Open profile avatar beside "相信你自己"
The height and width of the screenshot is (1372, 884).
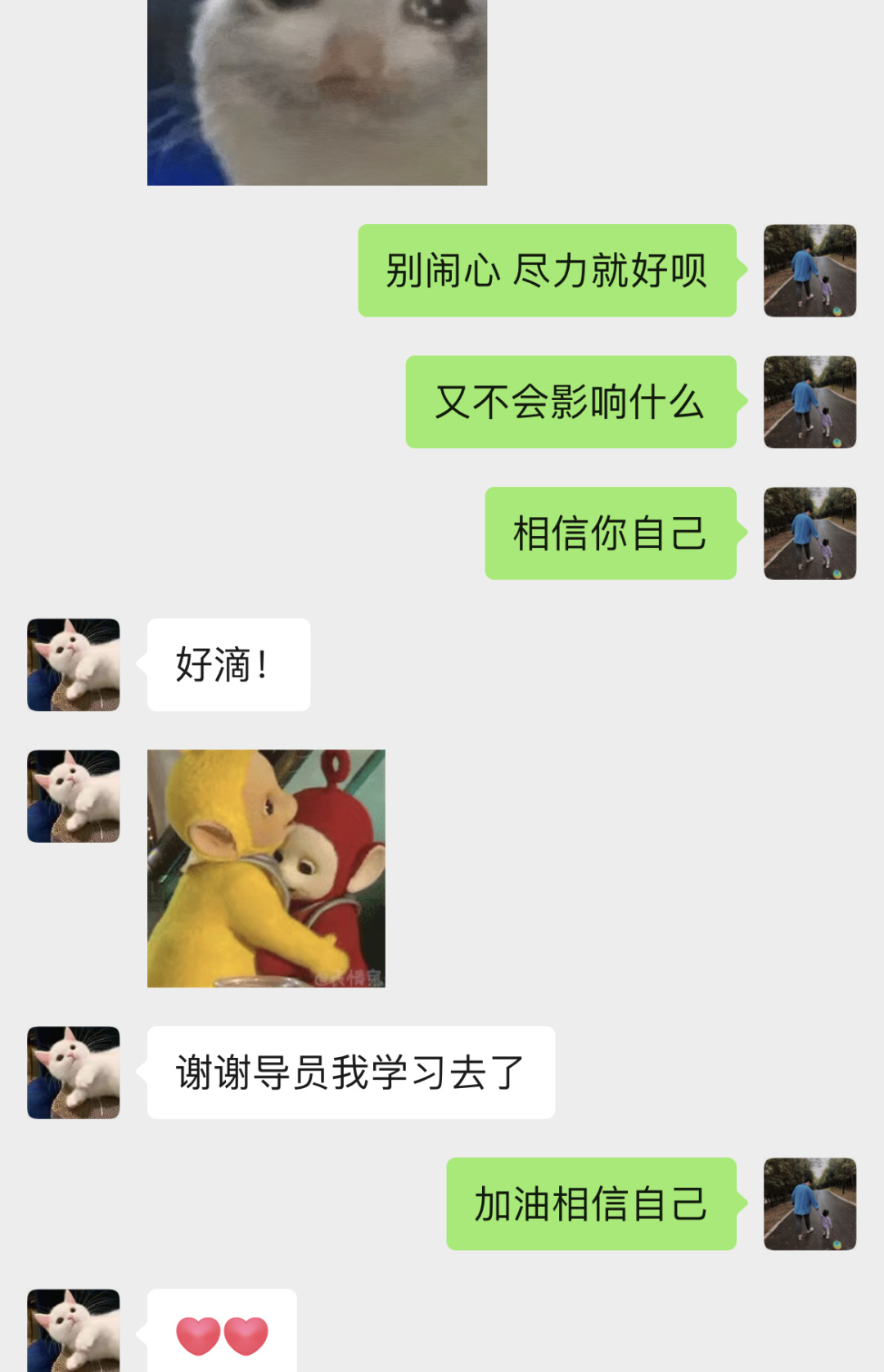(810, 533)
